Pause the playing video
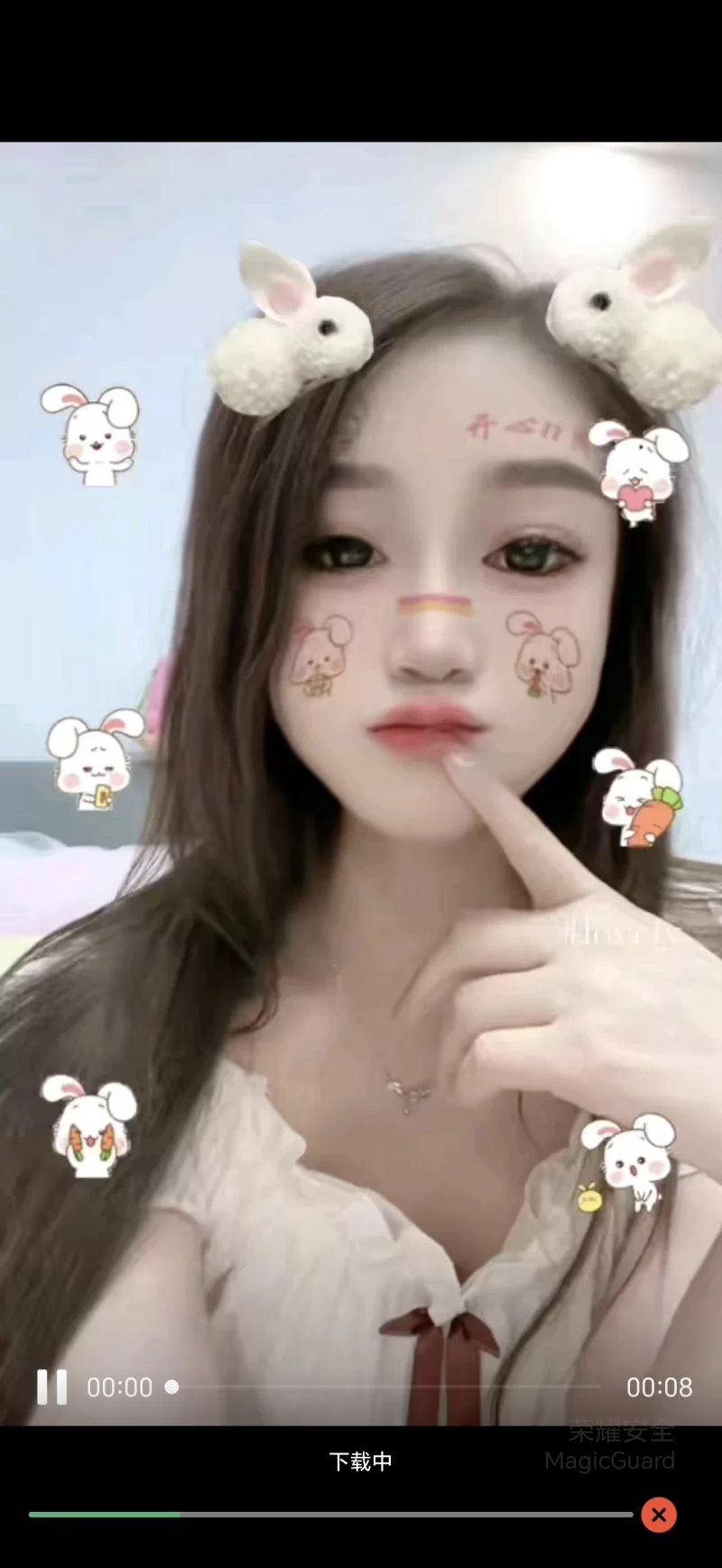This screenshot has height=1568, width=722. point(51,1387)
